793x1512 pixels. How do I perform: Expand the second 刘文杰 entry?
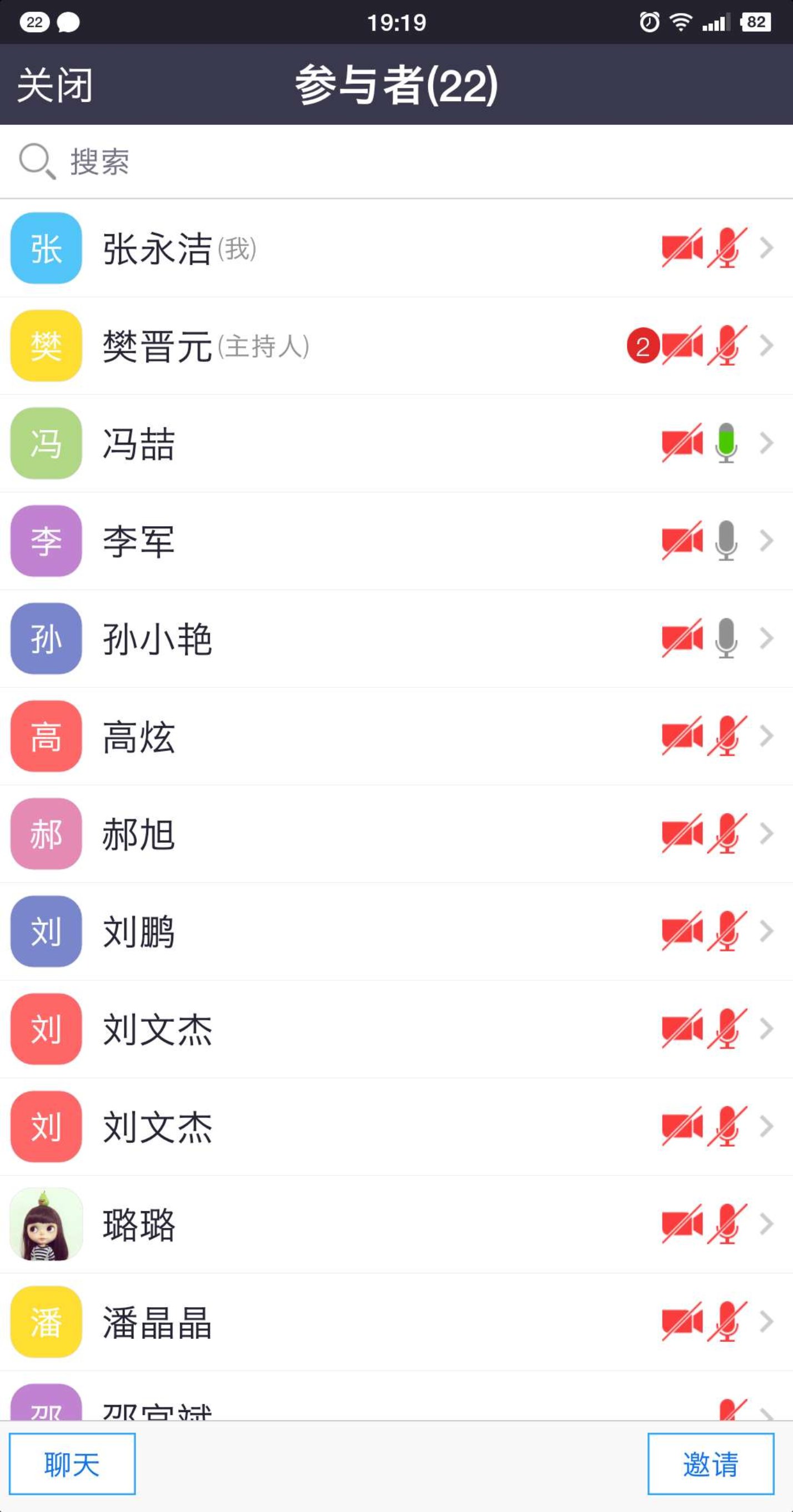point(766,1127)
